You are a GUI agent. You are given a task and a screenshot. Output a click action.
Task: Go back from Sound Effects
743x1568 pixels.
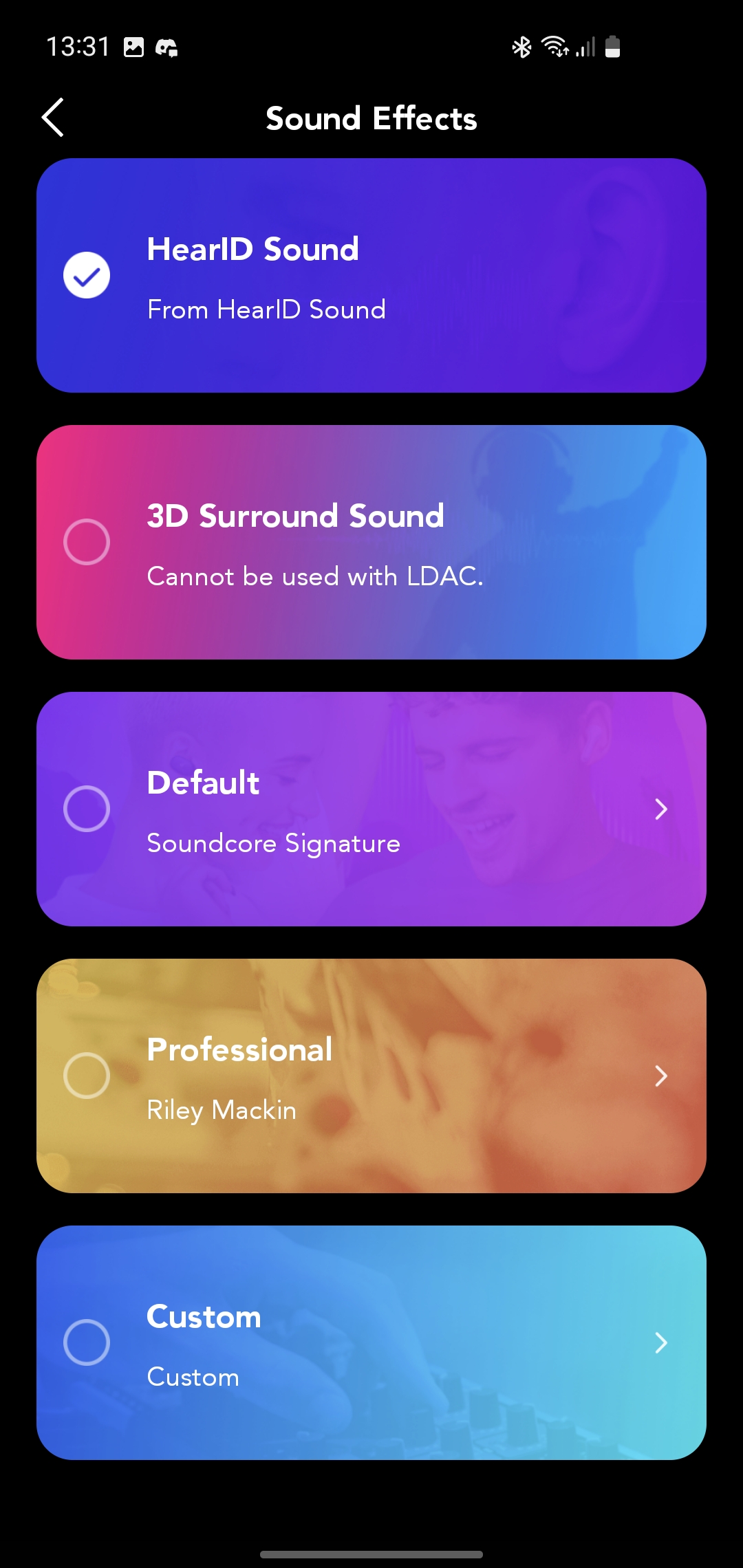53,118
